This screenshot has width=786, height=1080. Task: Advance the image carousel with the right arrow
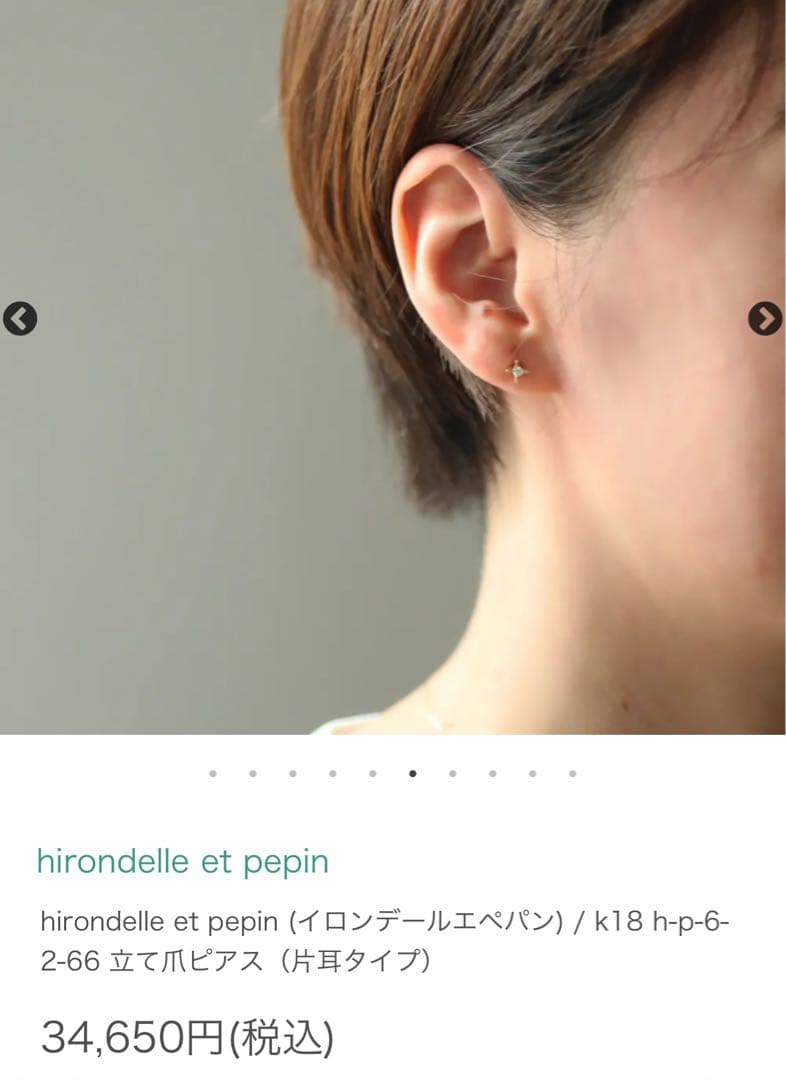pos(764,316)
